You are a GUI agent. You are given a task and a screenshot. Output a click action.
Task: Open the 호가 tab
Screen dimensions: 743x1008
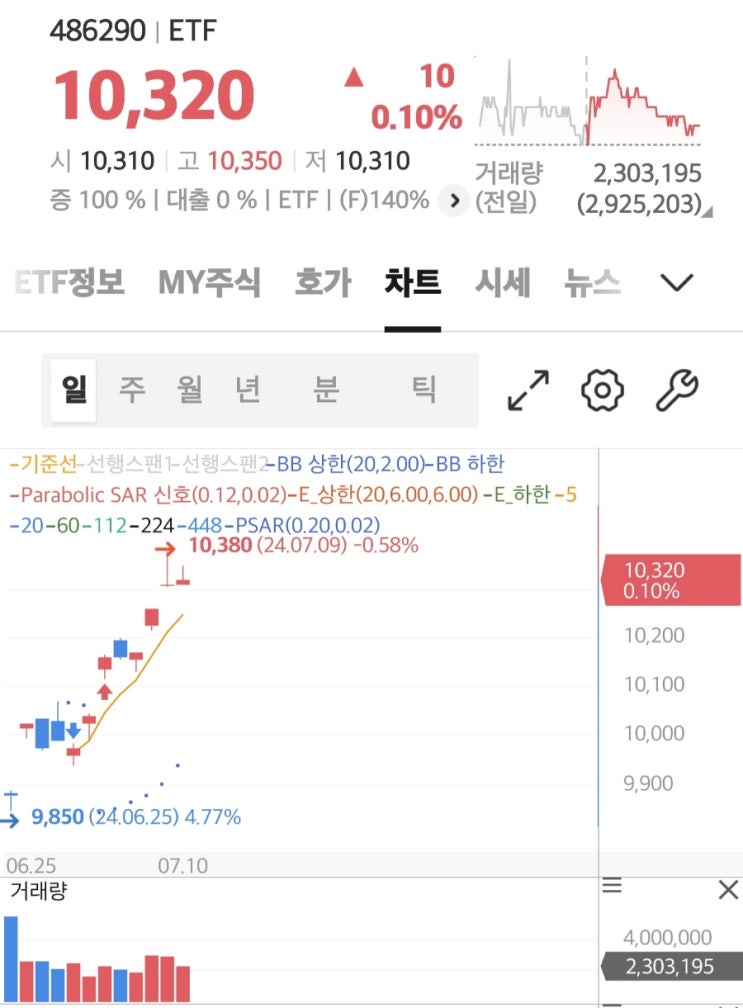323,282
